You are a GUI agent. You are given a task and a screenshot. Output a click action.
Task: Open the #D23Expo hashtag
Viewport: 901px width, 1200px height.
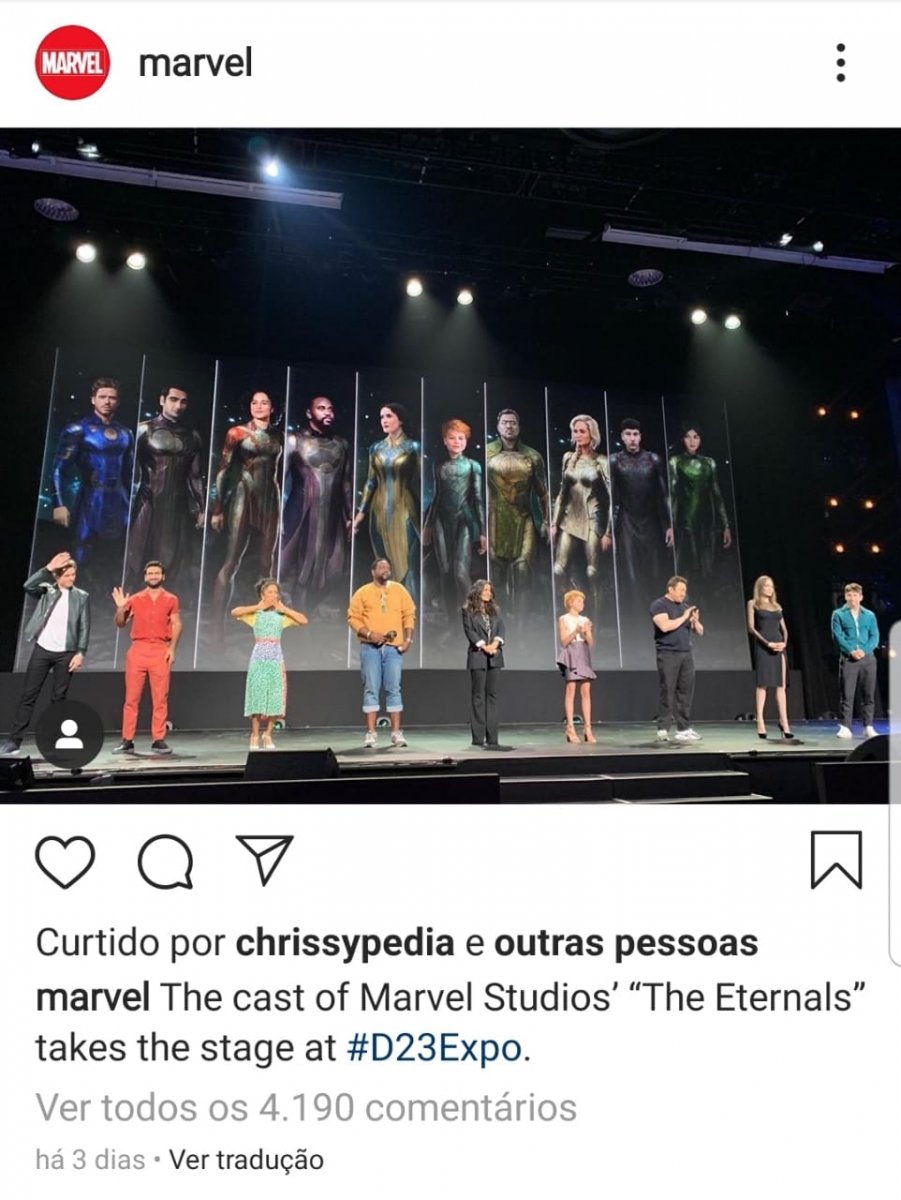click(x=434, y=1049)
